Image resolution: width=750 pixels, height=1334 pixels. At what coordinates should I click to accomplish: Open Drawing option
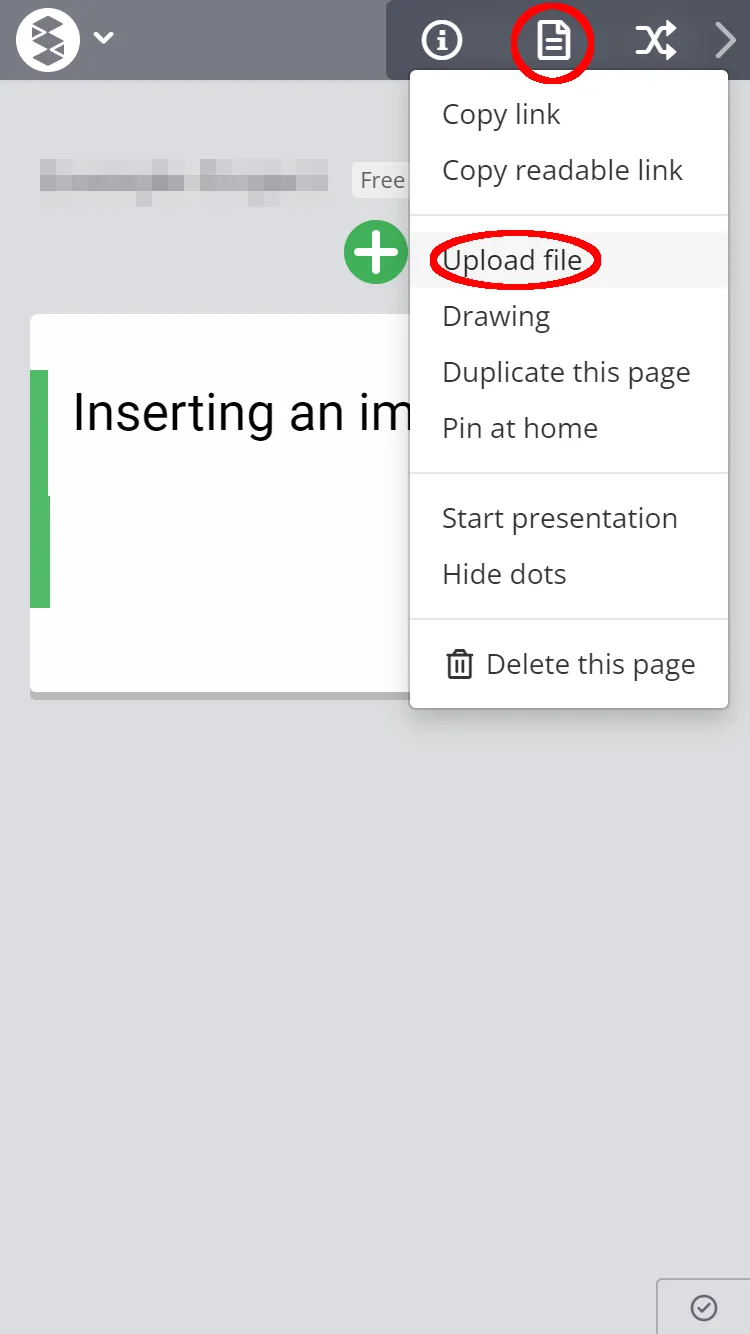pyautogui.click(x=496, y=317)
